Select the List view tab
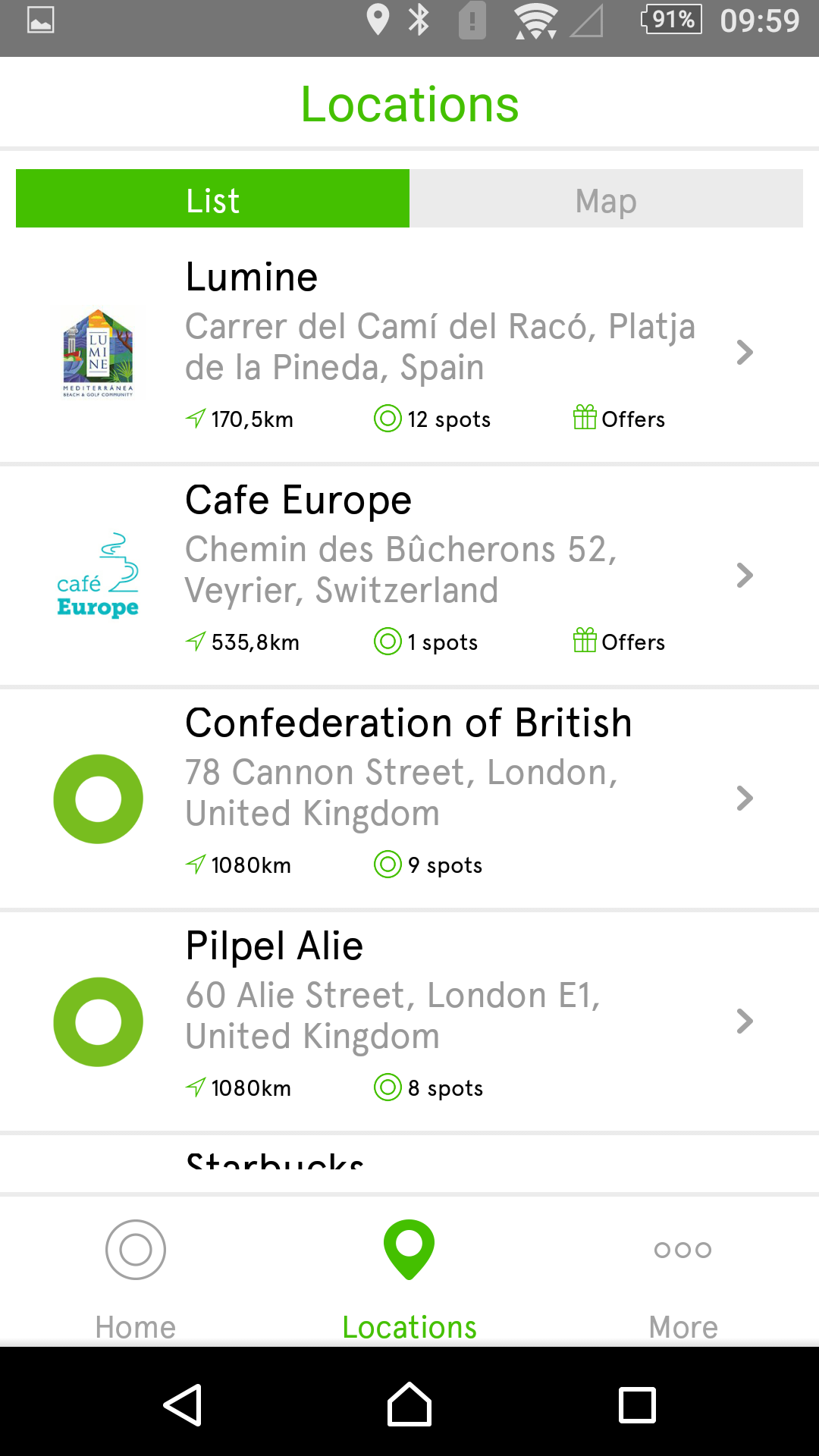This screenshot has width=819, height=1456. (x=212, y=199)
